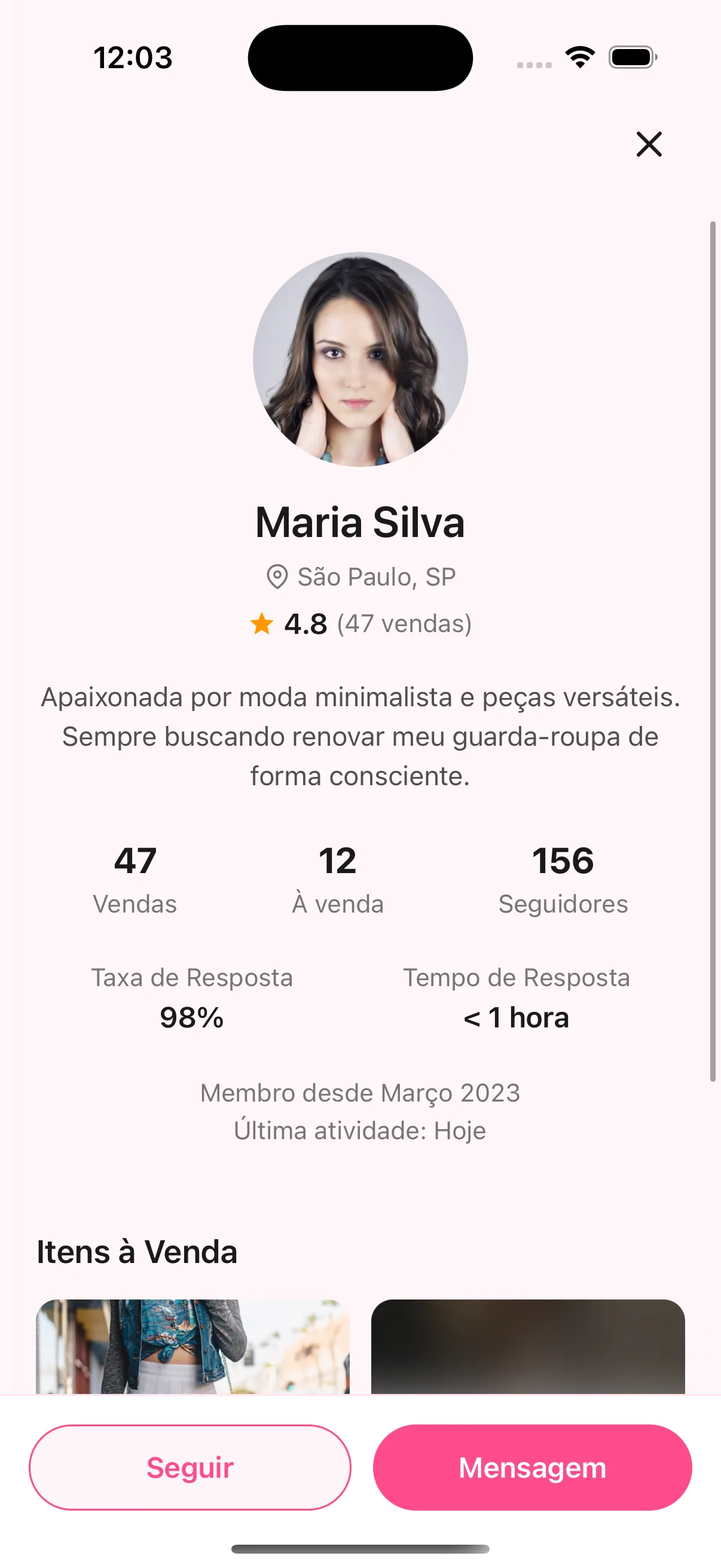Tap the (47 vendas) link
The height and width of the screenshot is (1568, 721).
click(x=404, y=623)
